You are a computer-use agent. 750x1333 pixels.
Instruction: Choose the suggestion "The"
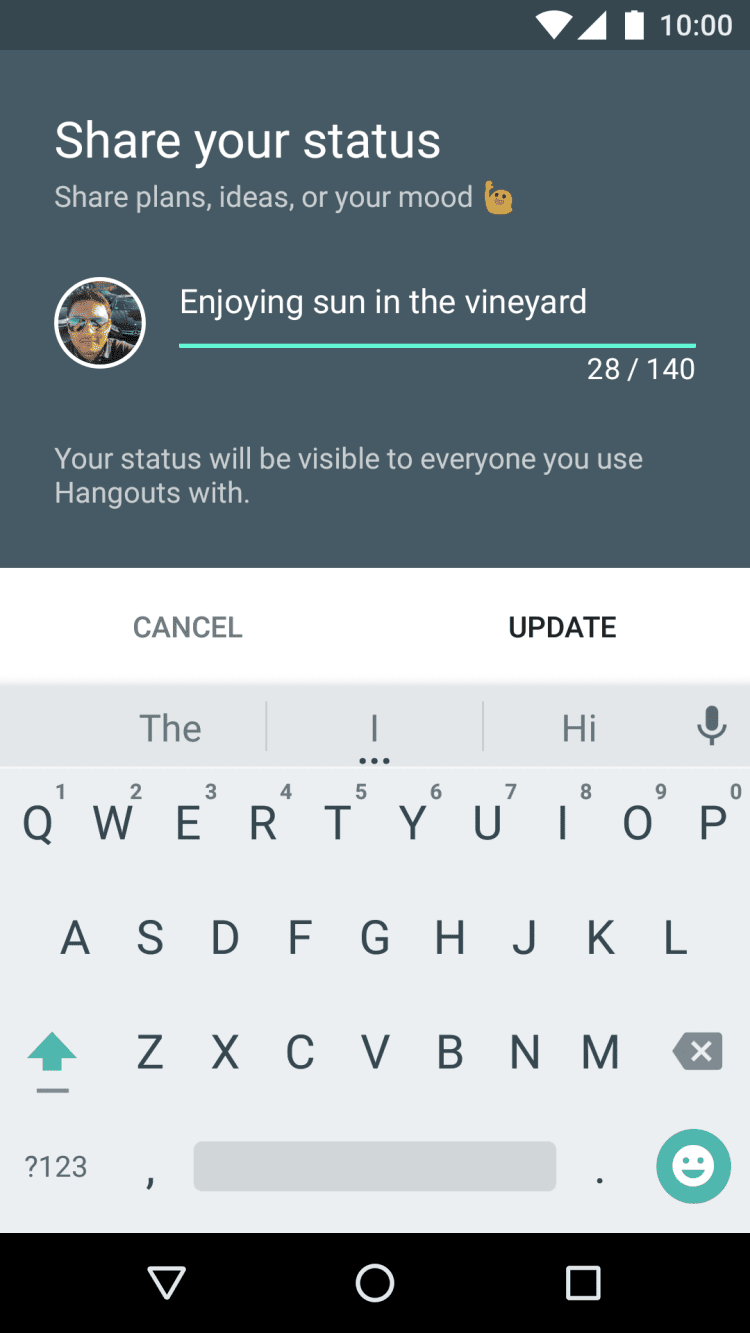pyautogui.click(x=170, y=728)
